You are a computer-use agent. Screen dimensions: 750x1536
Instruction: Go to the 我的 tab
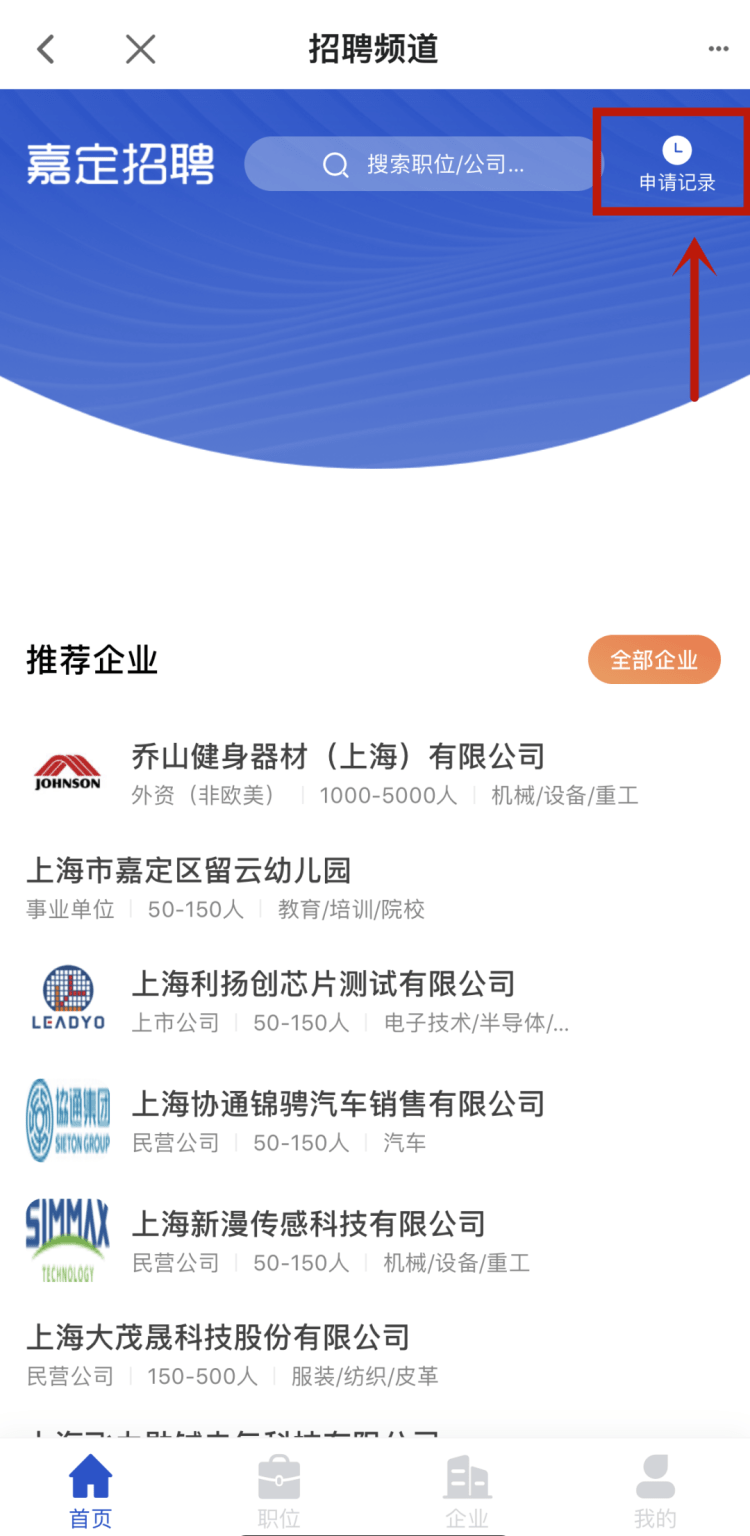click(655, 1492)
